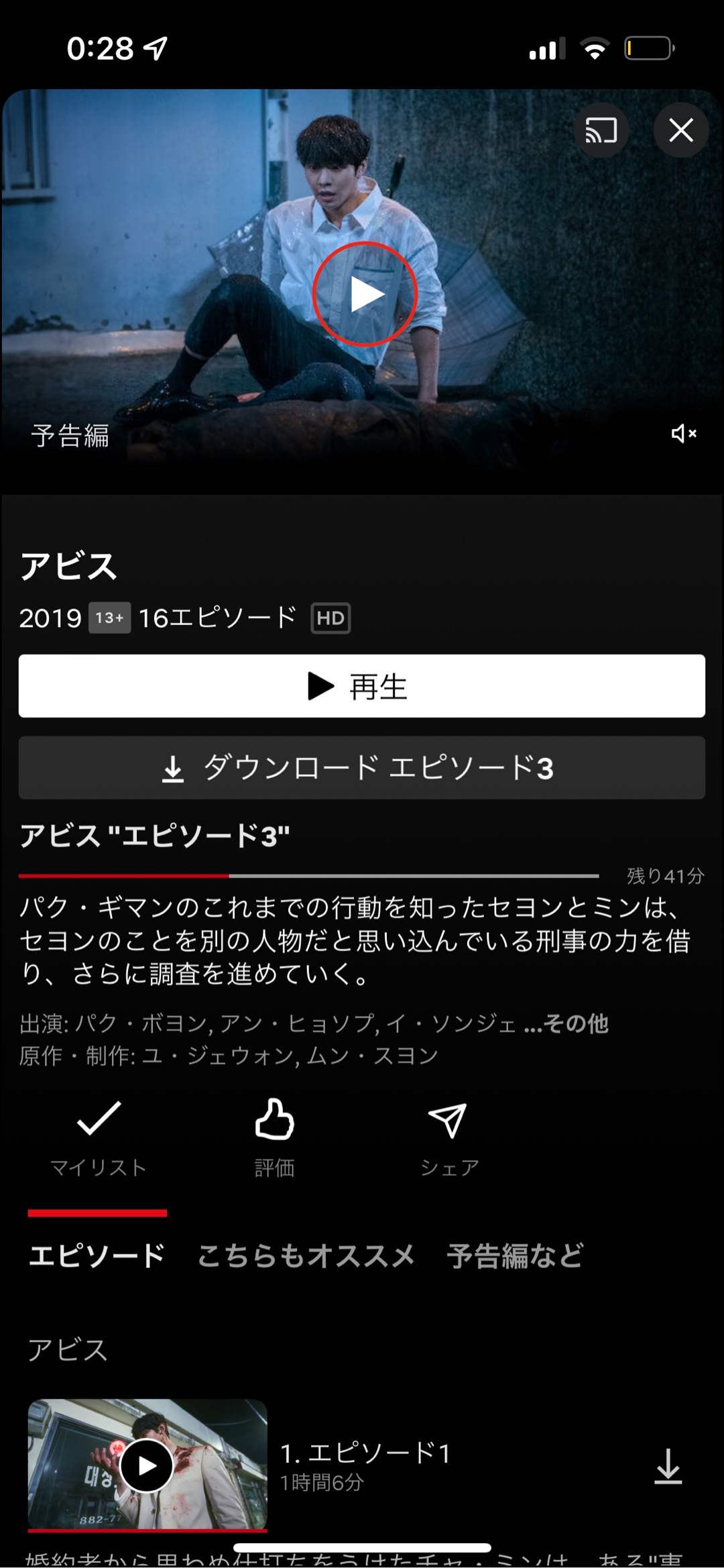Download エピソード1 using its arrow icon
Viewport: 724px width, 1568px height.
pyautogui.click(x=668, y=1466)
